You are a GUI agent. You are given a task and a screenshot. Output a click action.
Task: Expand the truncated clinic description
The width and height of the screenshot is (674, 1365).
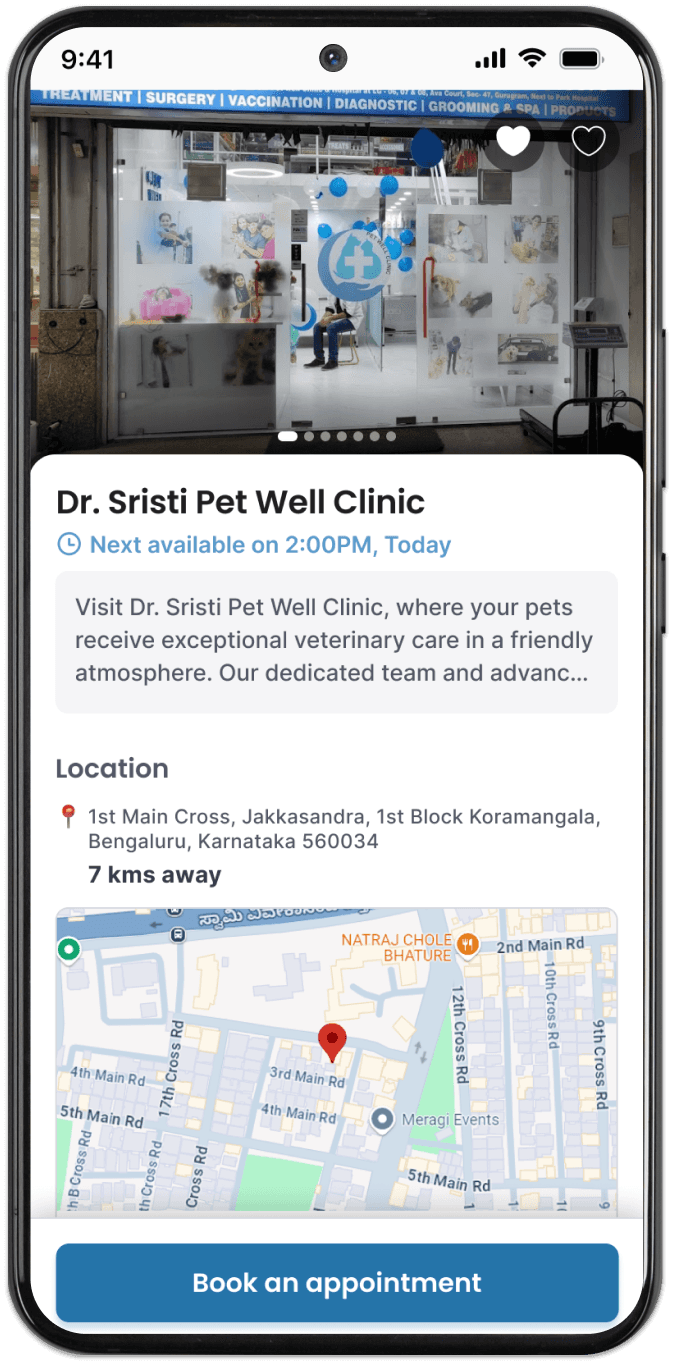[336, 642]
